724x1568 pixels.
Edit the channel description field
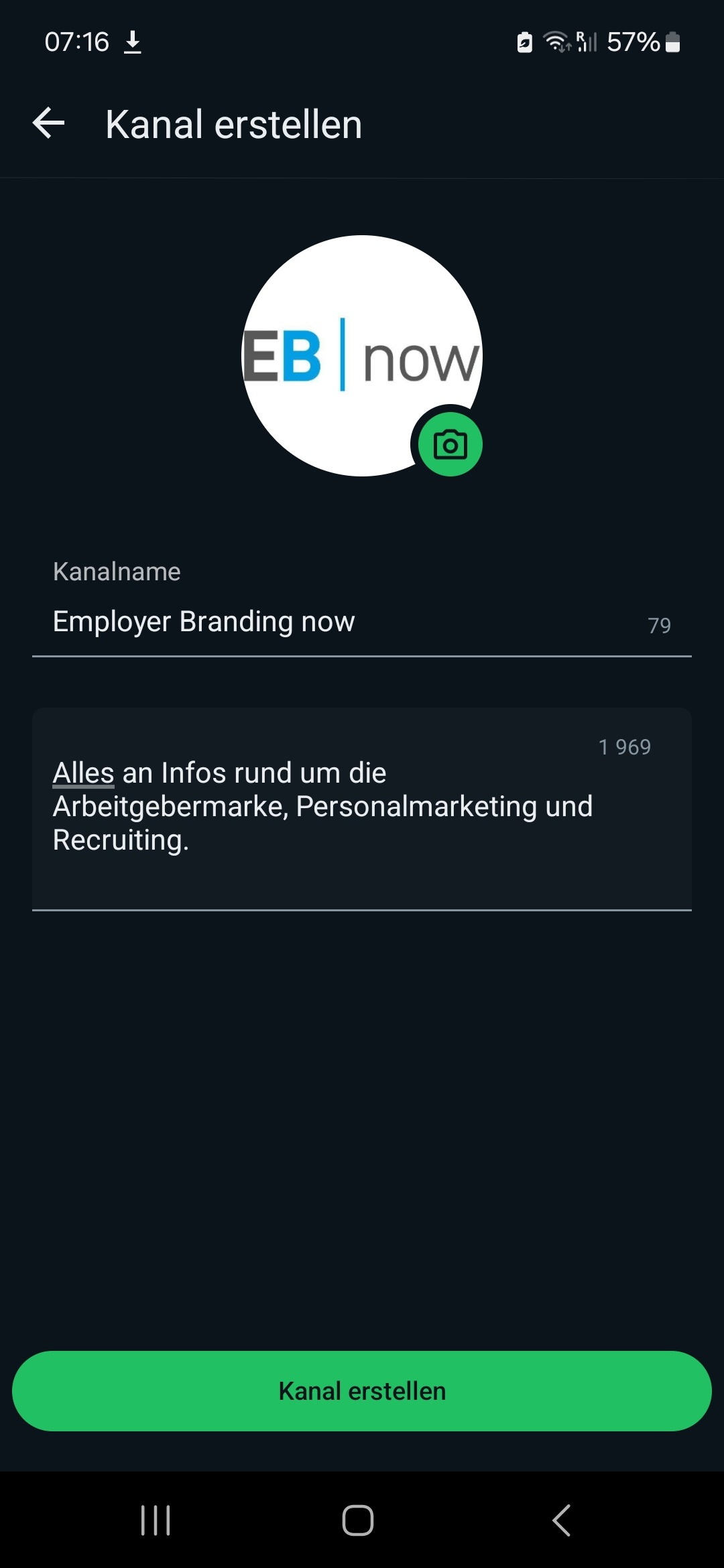point(362,809)
